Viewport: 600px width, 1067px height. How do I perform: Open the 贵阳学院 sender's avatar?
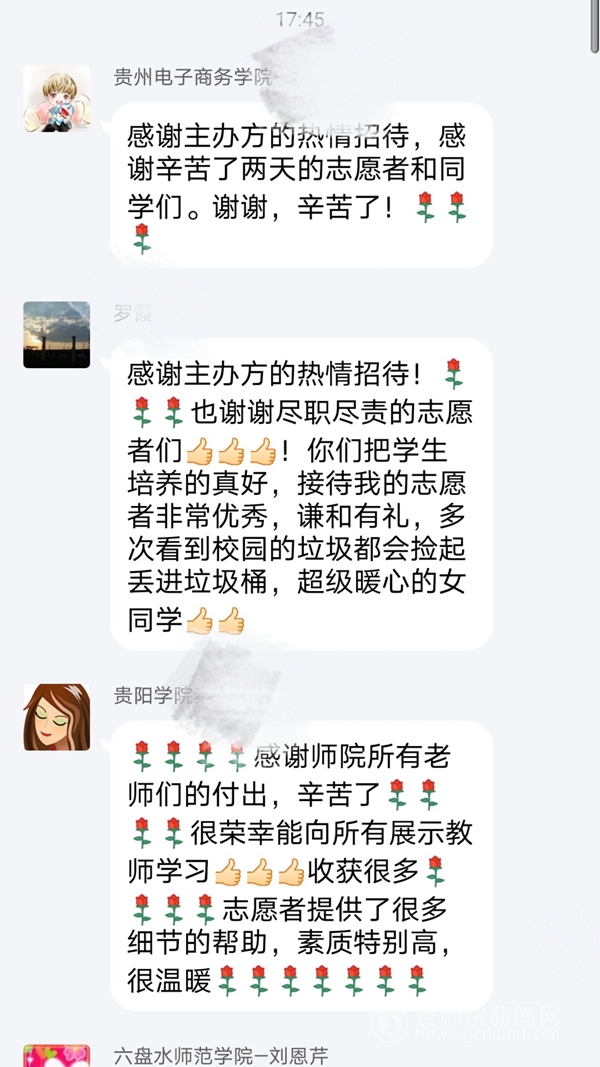56,717
